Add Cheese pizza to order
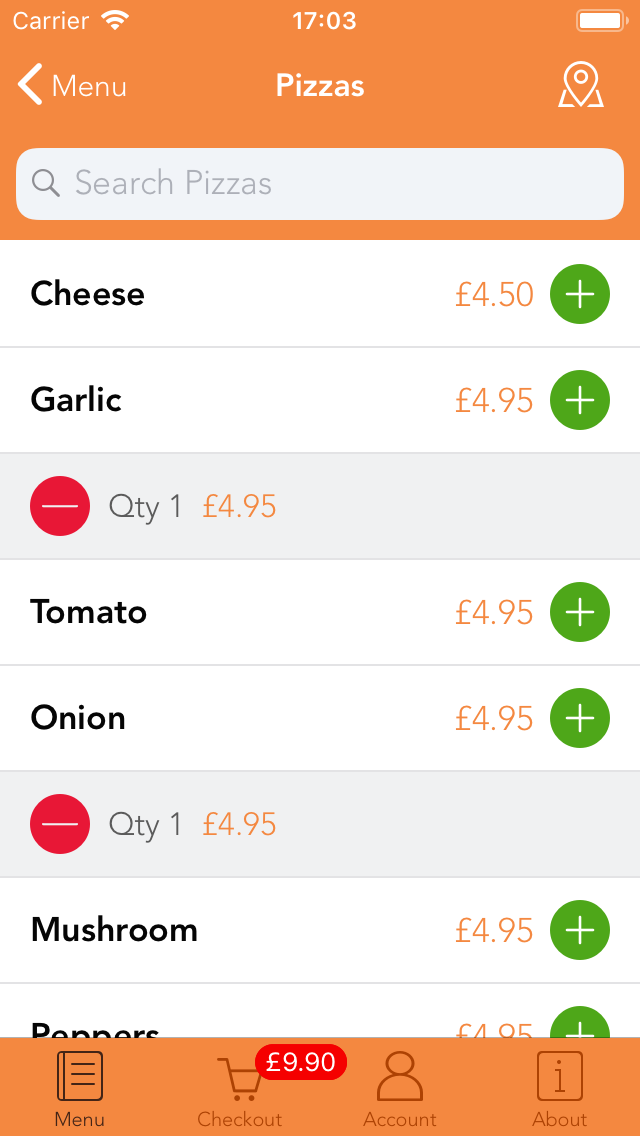The height and width of the screenshot is (1136, 640). tap(580, 294)
